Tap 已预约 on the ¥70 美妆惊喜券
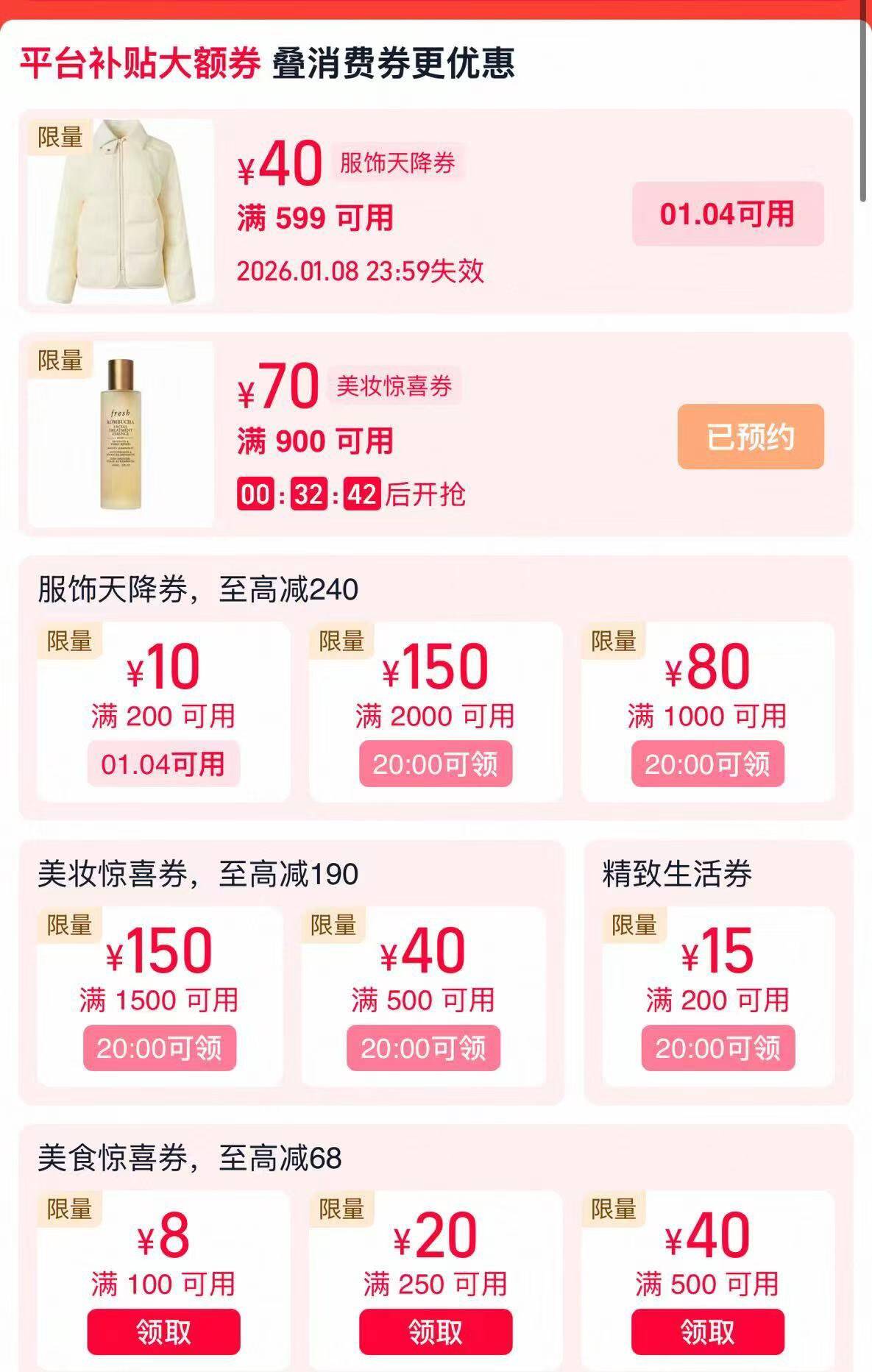 point(750,437)
